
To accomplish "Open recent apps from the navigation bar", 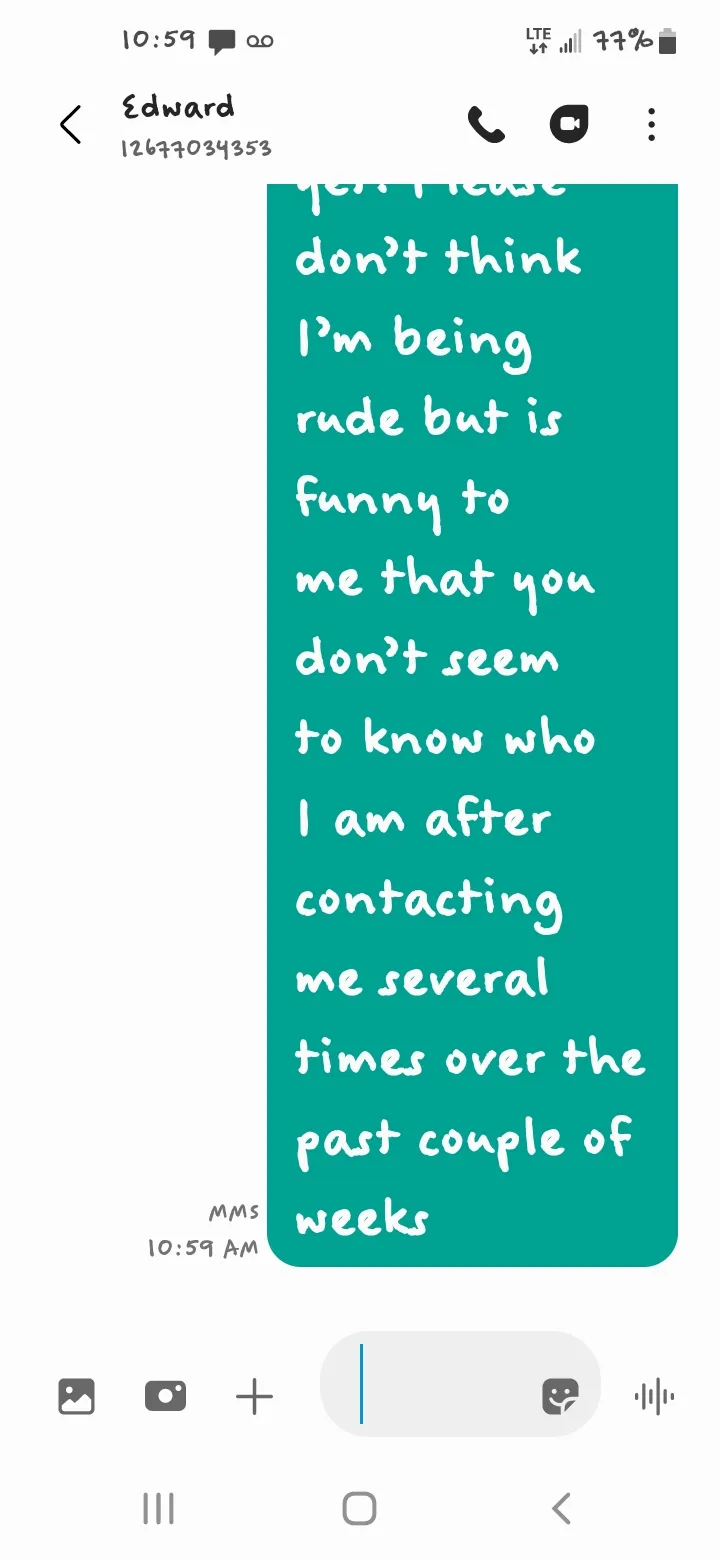I will 158,1508.
